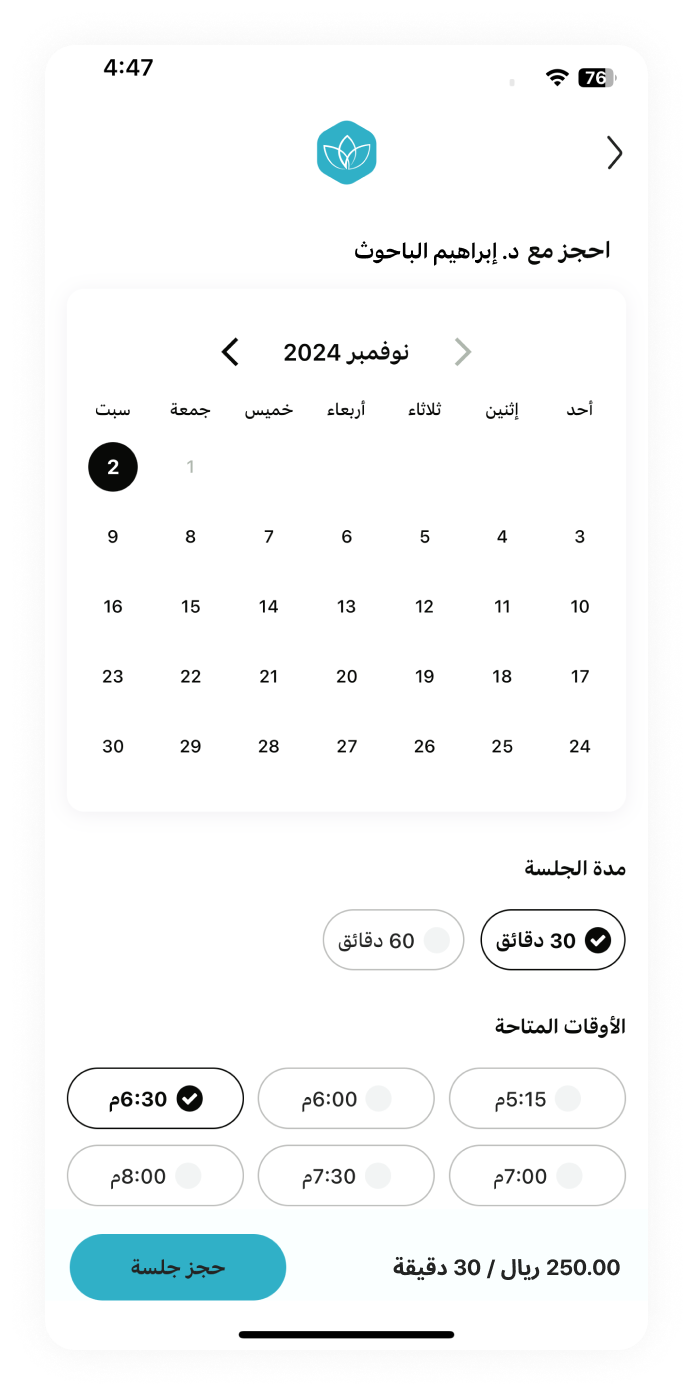Go back using the top chevron arrow

click(614, 153)
